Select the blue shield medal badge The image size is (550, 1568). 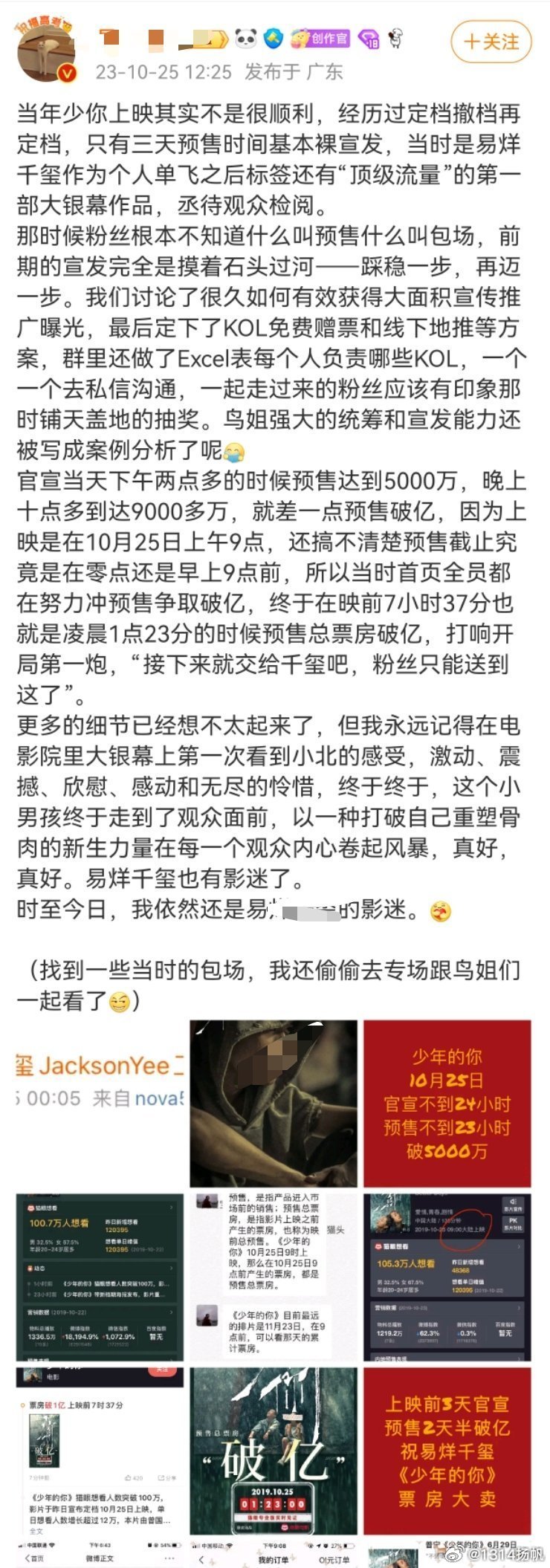click(274, 39)
